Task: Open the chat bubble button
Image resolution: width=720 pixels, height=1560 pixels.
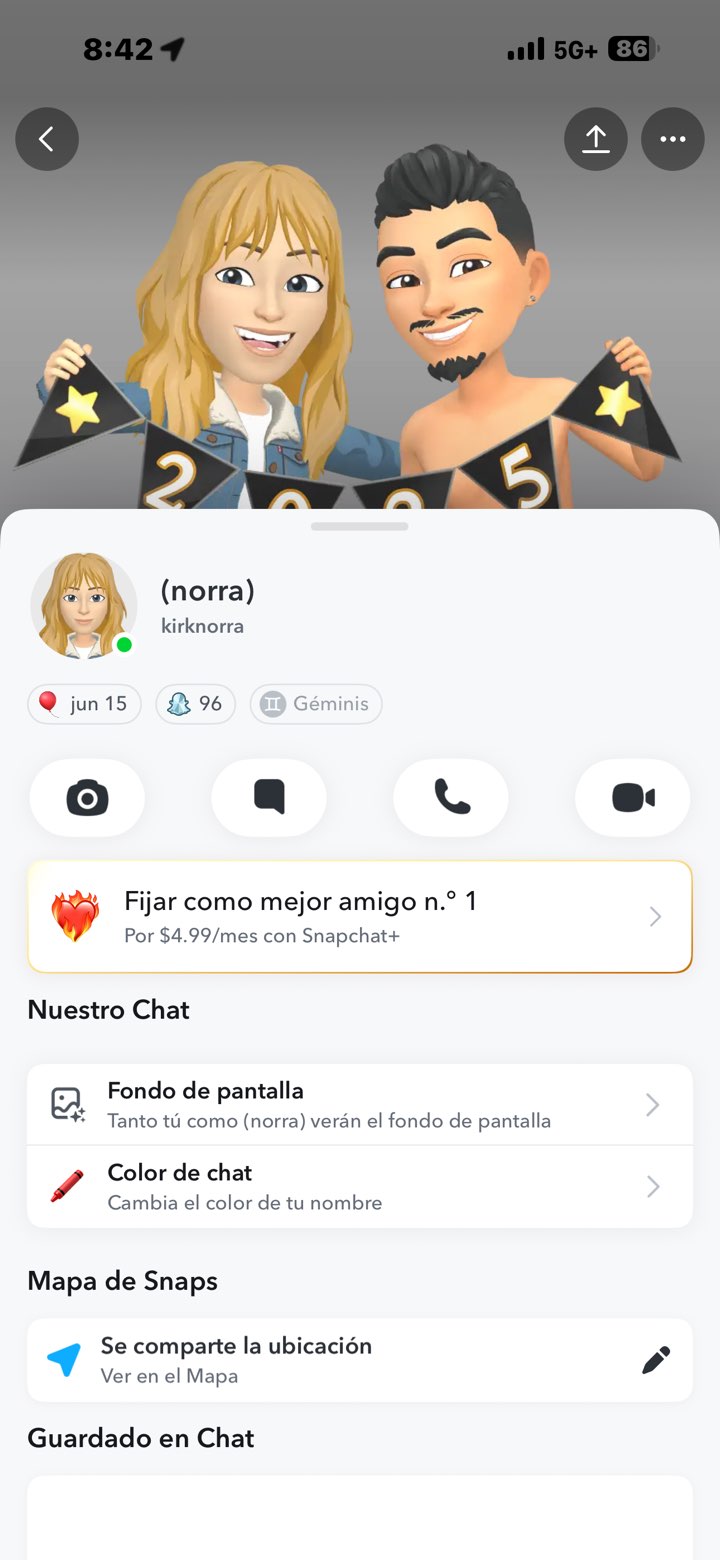Action: click(269, 798)
